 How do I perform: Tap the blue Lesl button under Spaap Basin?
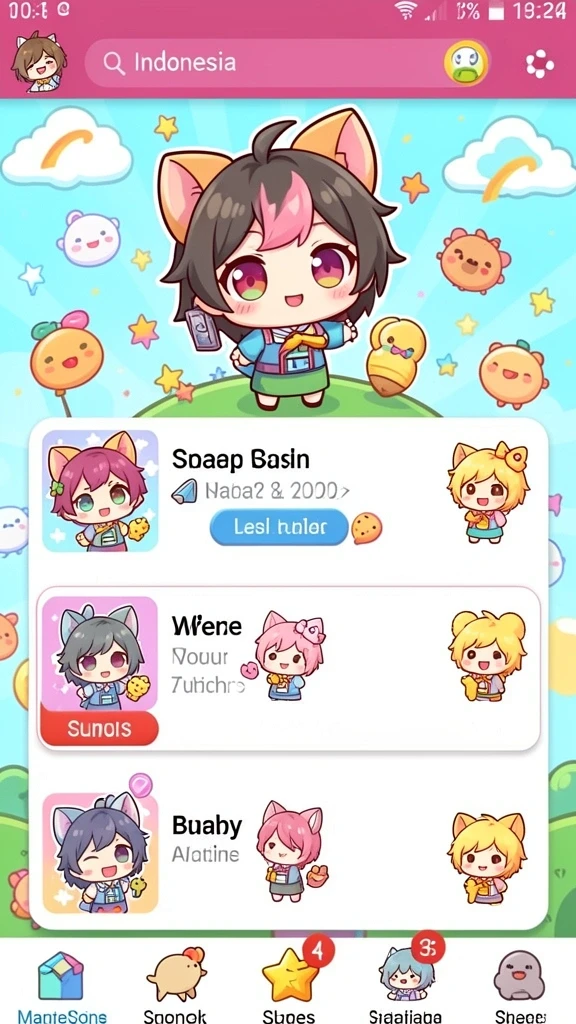(278, 527)
